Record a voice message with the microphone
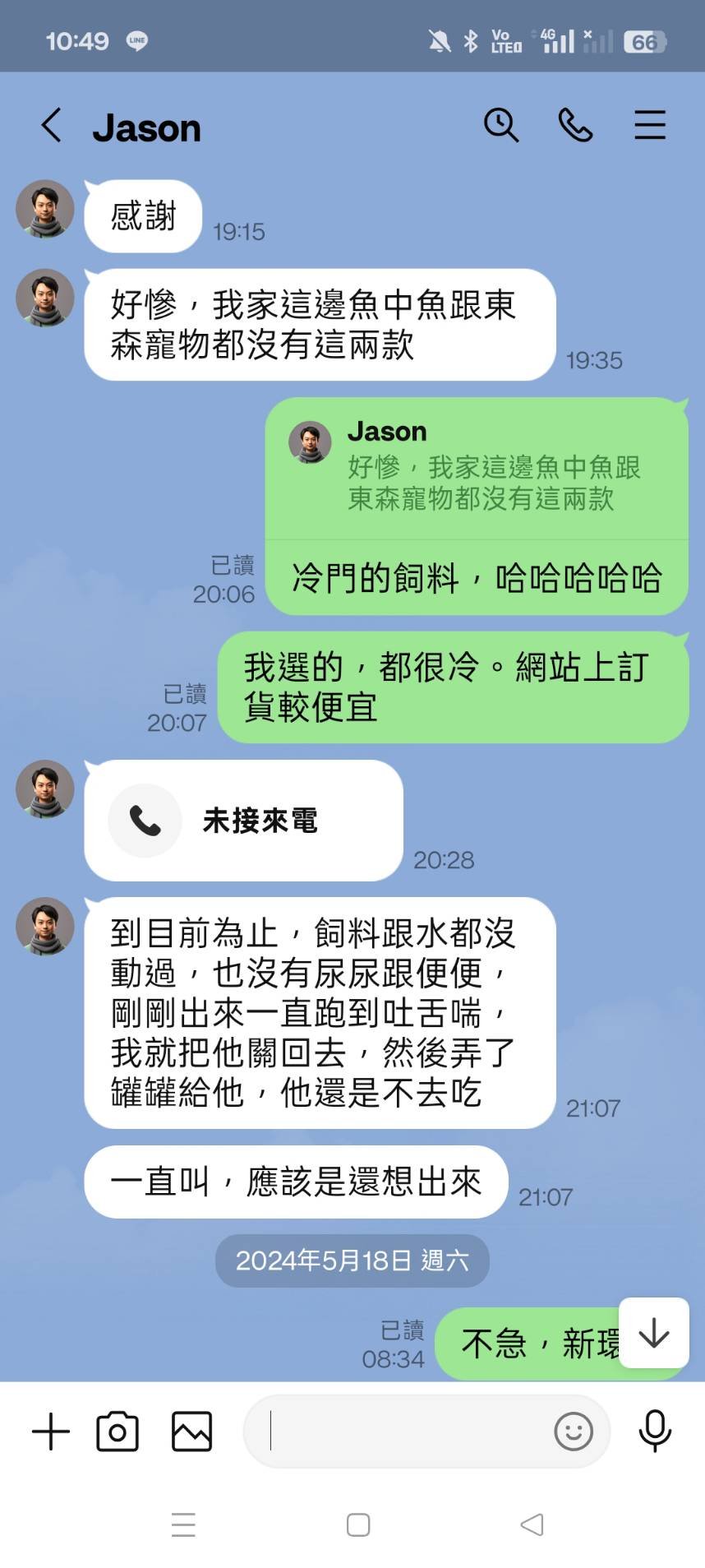 (655, 1432)
